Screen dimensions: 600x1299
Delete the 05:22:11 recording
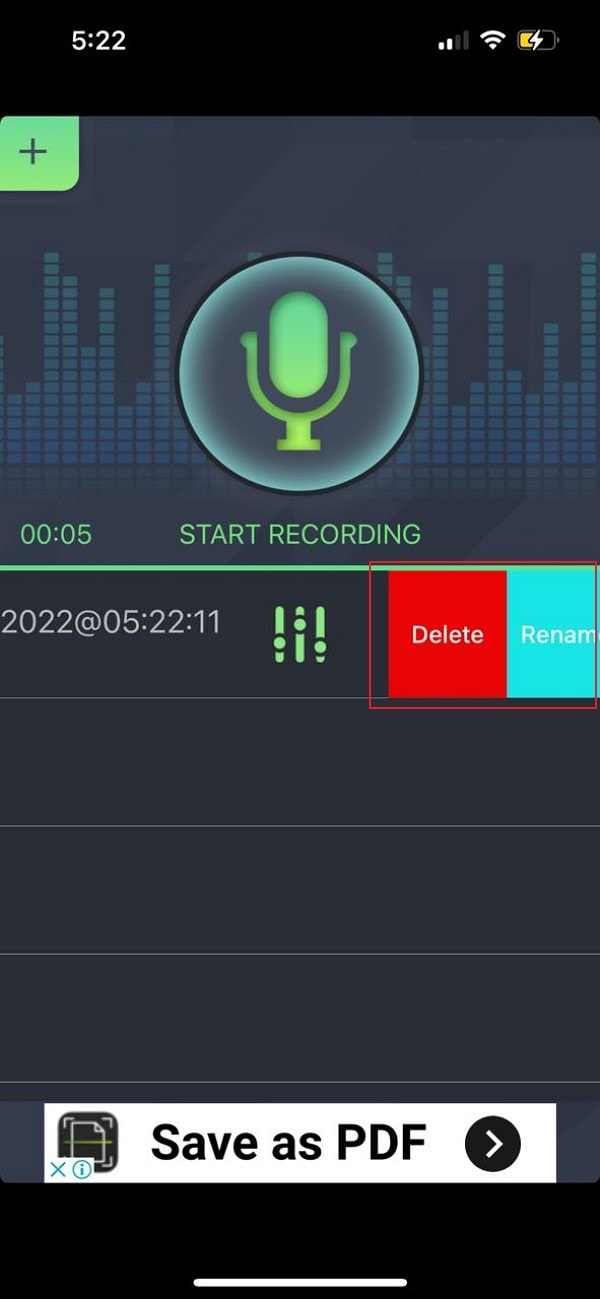[x=447, y=635]
